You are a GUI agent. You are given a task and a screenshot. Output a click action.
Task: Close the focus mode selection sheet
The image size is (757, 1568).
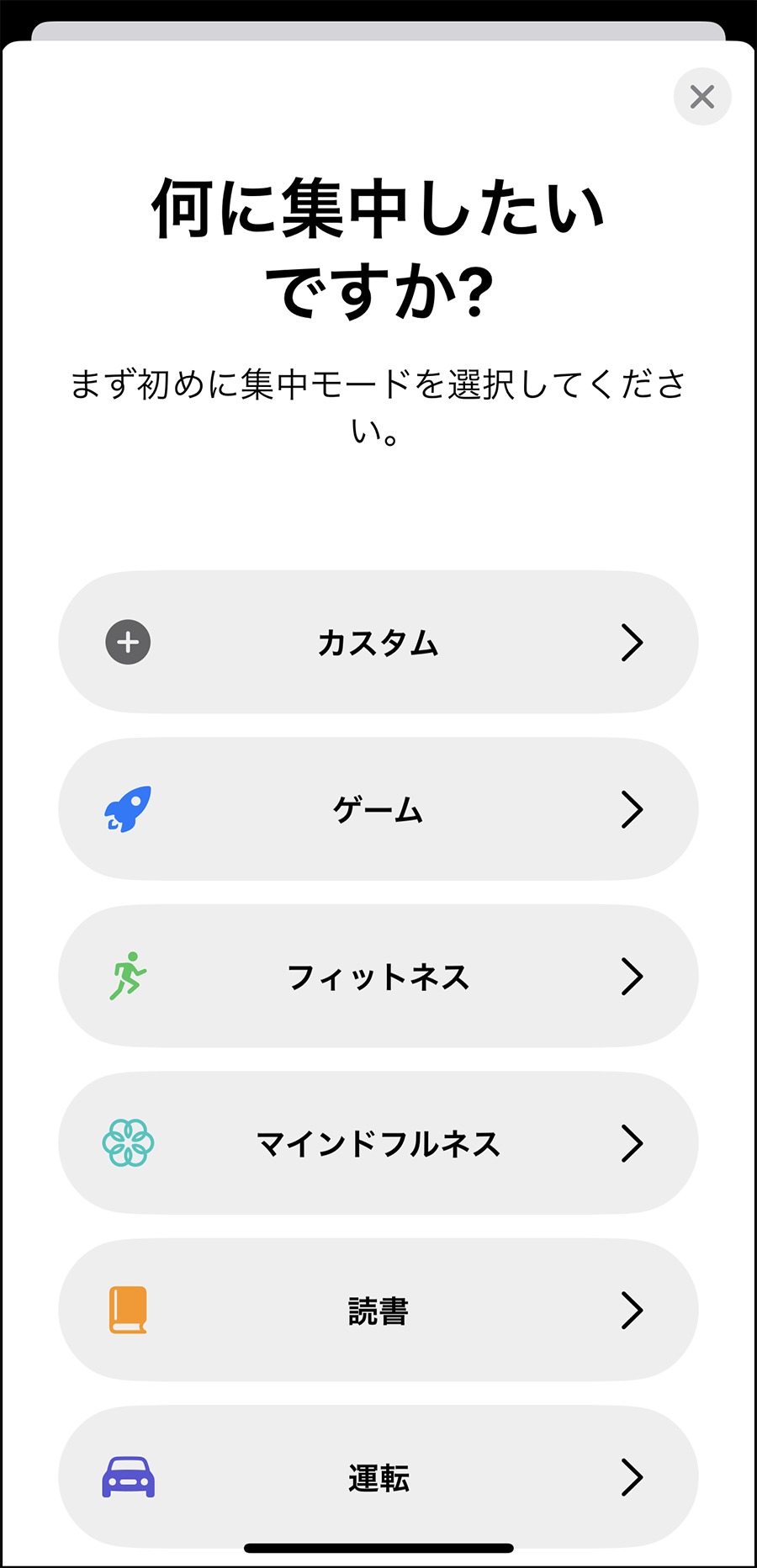point(702,97)
